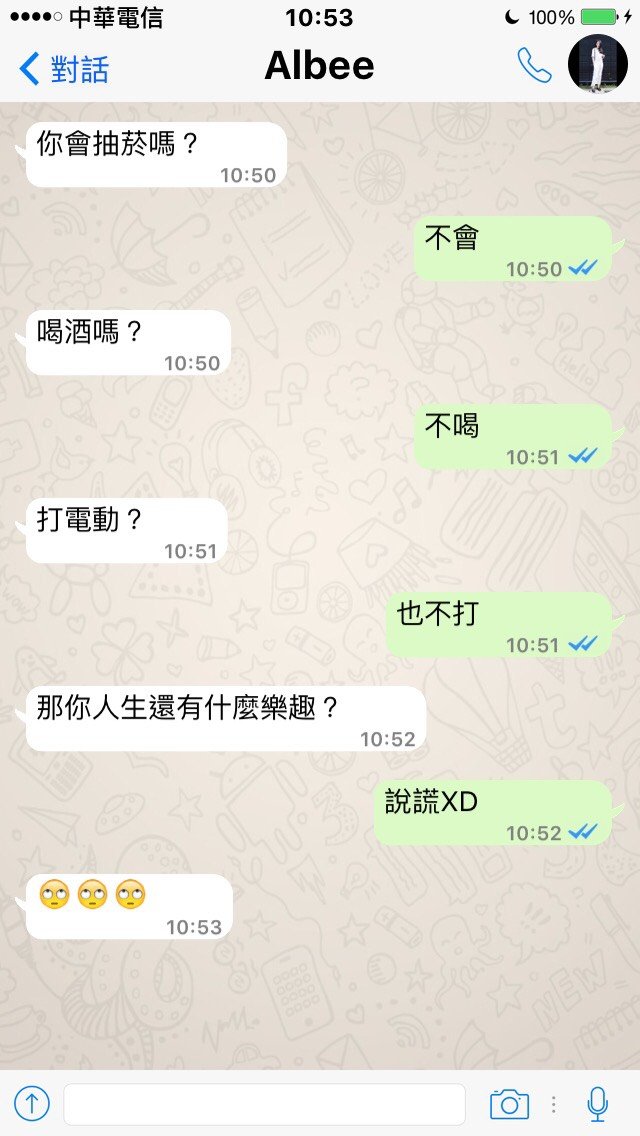Start a voice call with Albee
The width and height of the screenshot is (640, 1136).
(x=534, y=66)
